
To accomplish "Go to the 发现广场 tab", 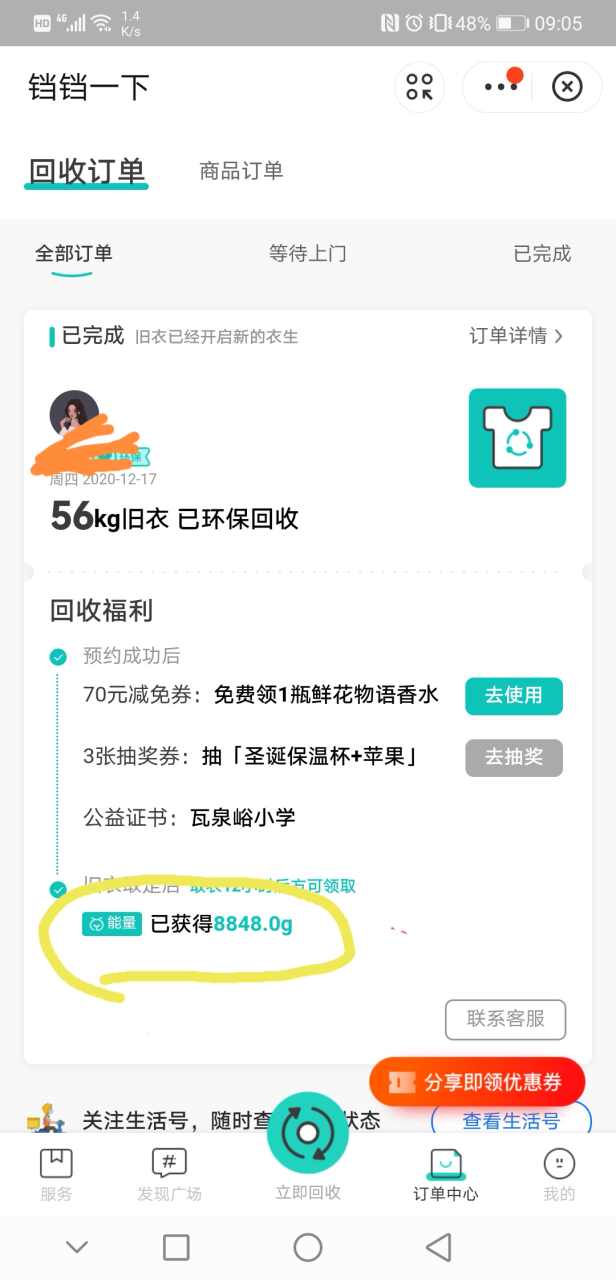I will 169,1175.
